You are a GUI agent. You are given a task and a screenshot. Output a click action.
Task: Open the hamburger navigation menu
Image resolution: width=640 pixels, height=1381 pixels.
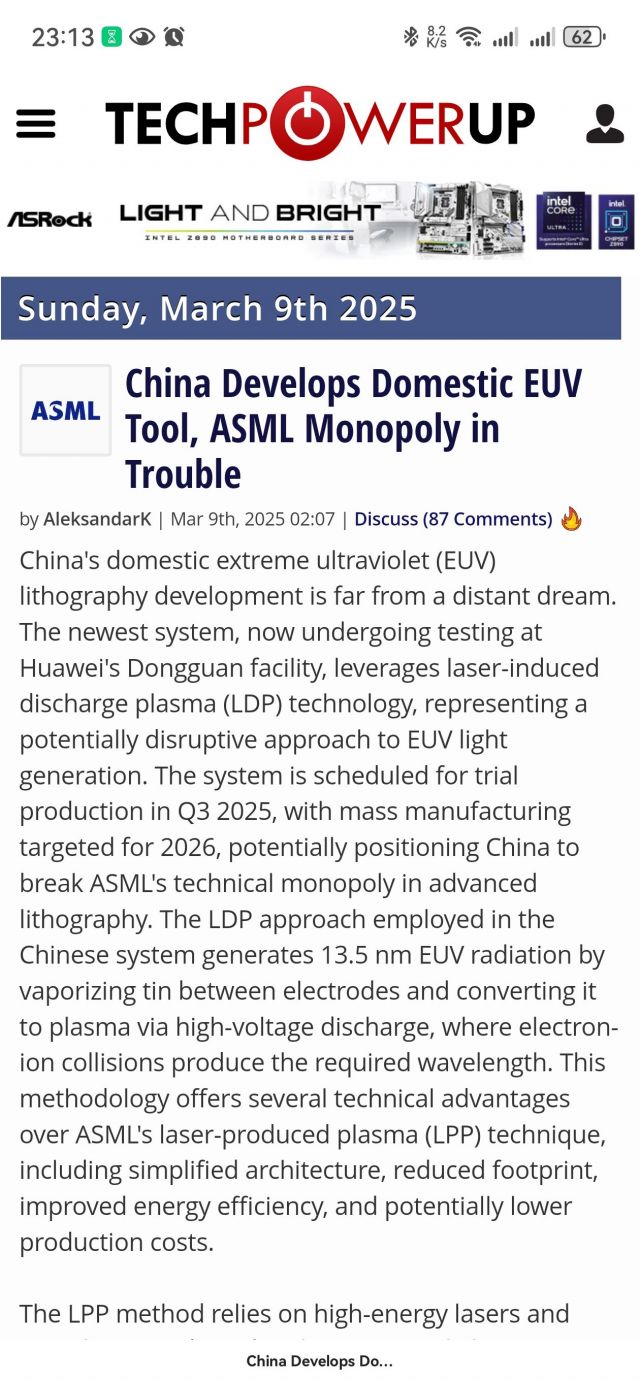(x=36, y=124)
